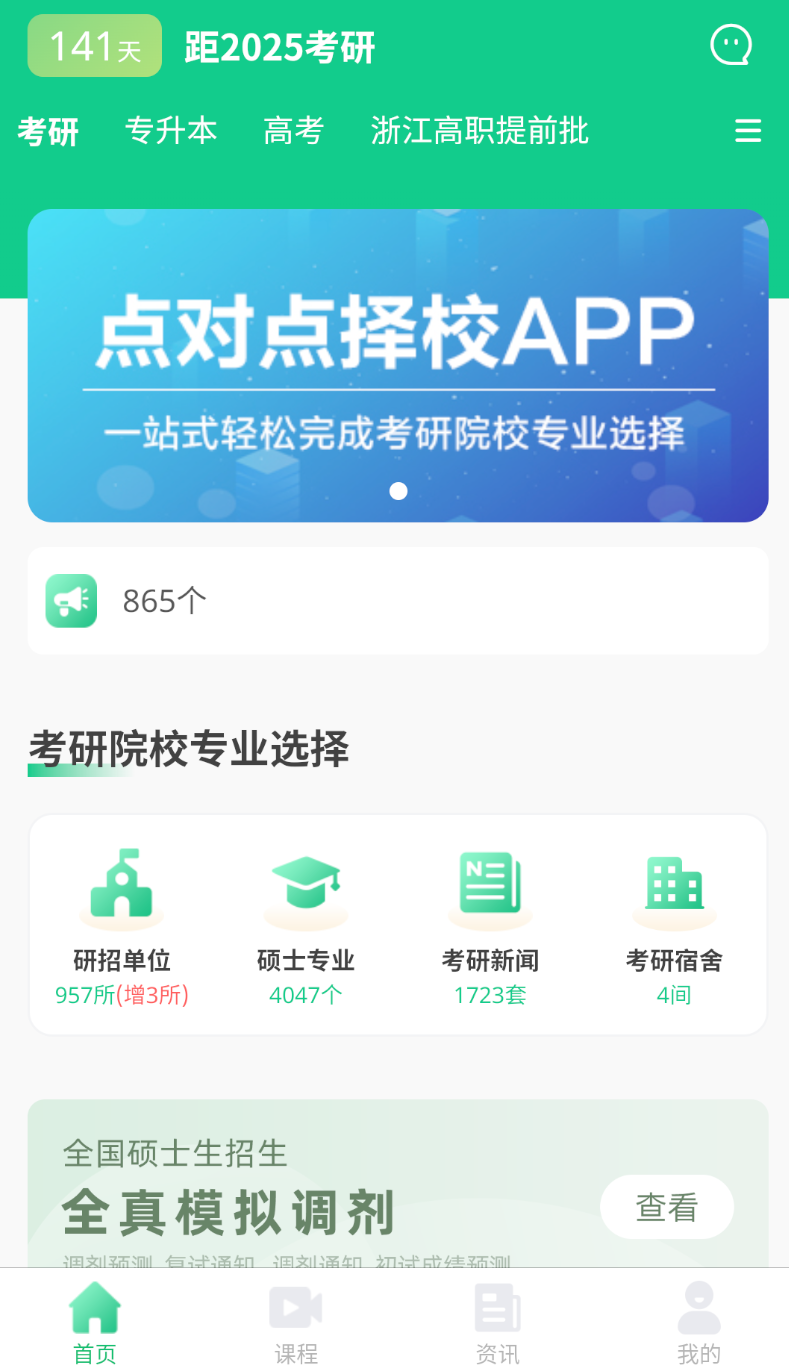Open the hamburger category menu
789x1368 pixels.
pyautogui.click(x=748, y=131)
